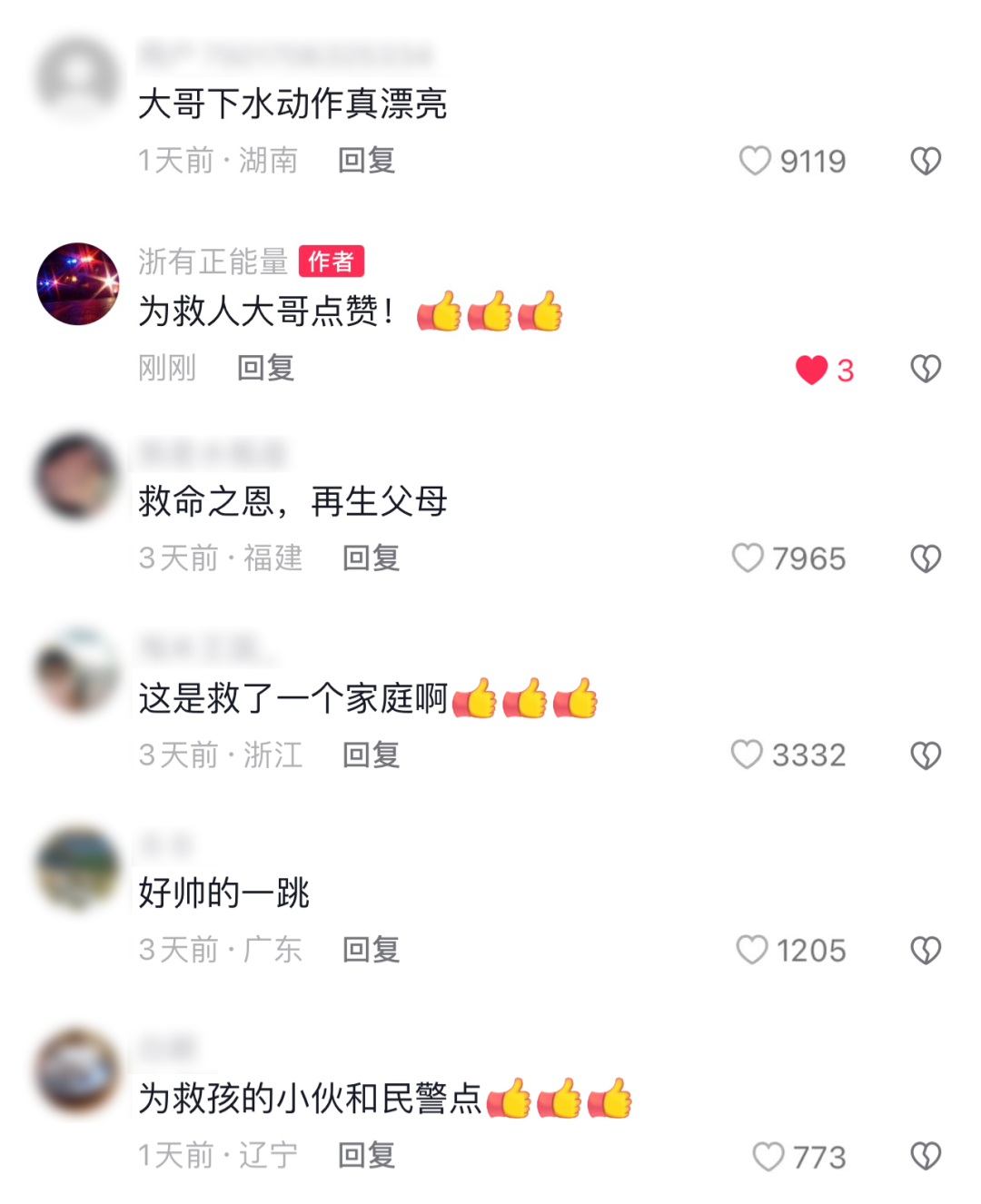This screenshot has height=1204, width=981.
Task: Reply to the comment 好帅的一跳
Action: click(371, 950)
